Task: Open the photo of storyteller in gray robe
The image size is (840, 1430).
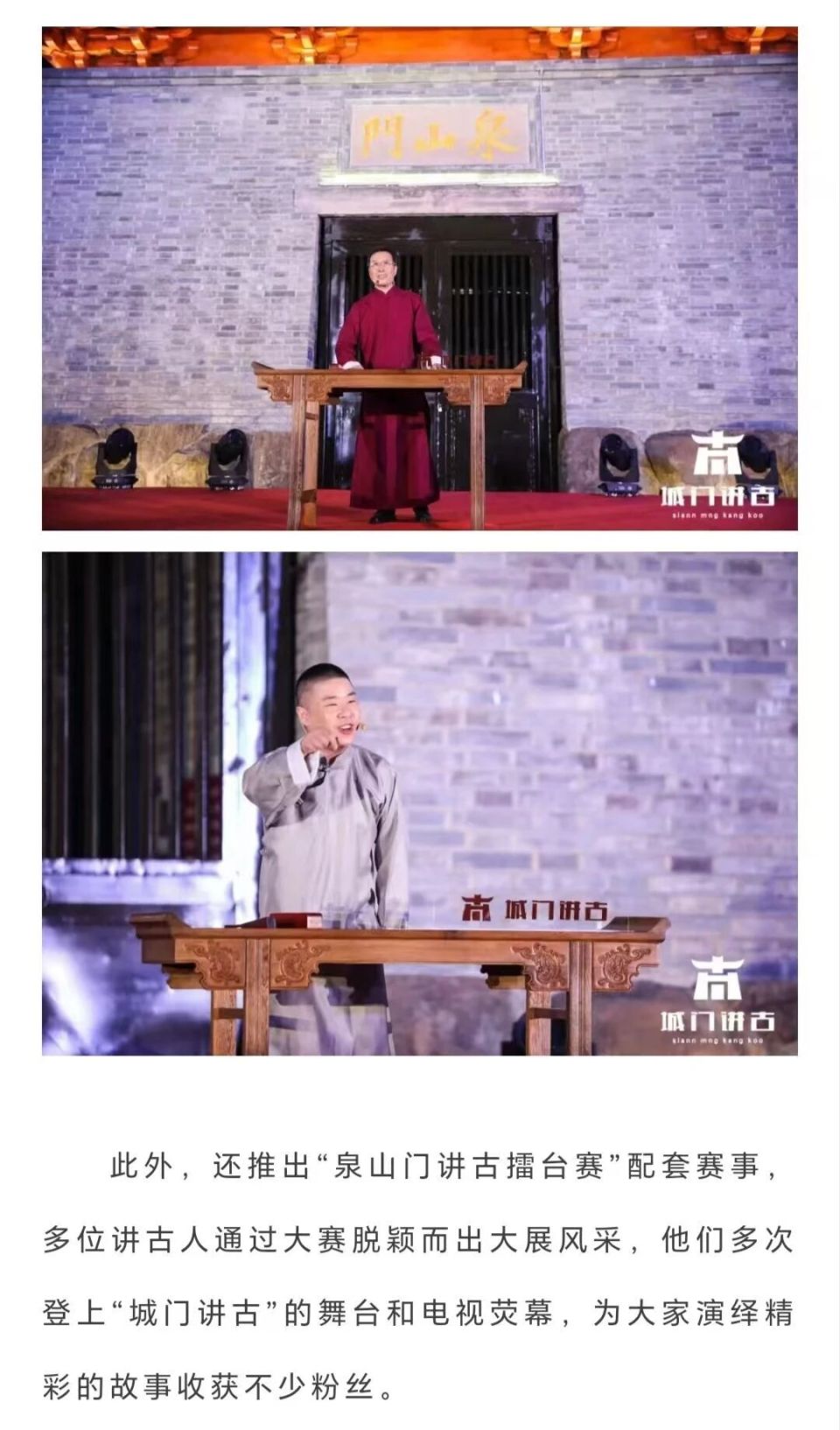Action: (x=419, y=803)
